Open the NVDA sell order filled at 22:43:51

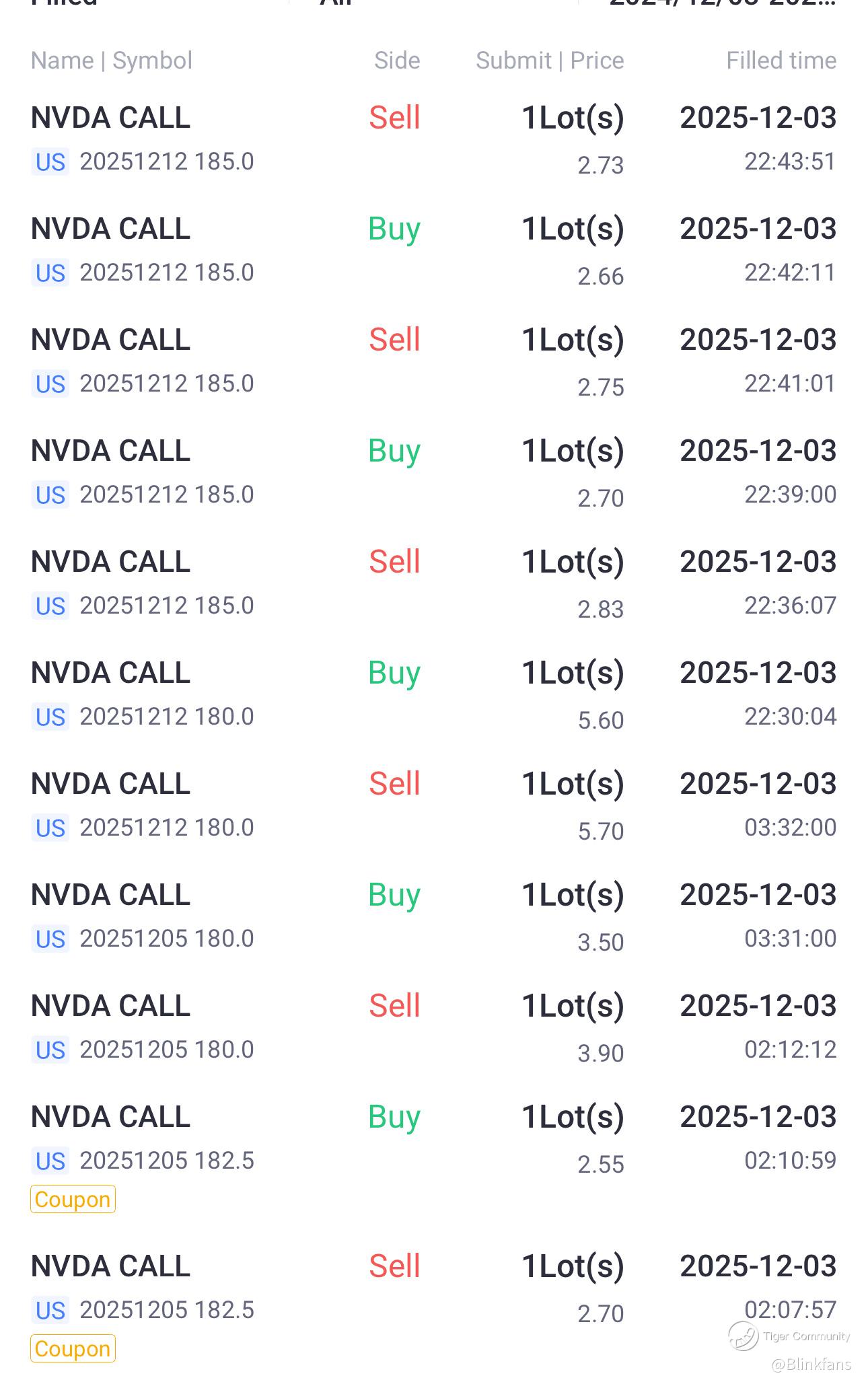pyautogui.click(x=433, y=139)
